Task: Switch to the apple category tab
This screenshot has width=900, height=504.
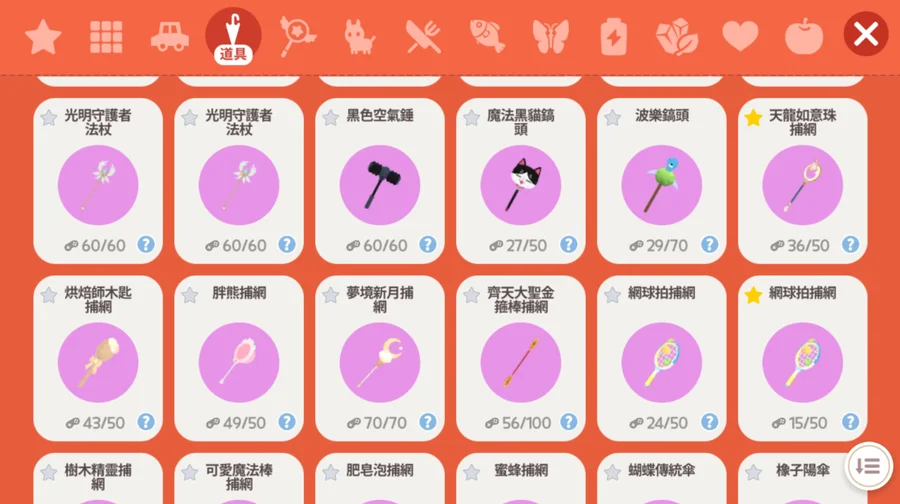Action: pos(803,37)
